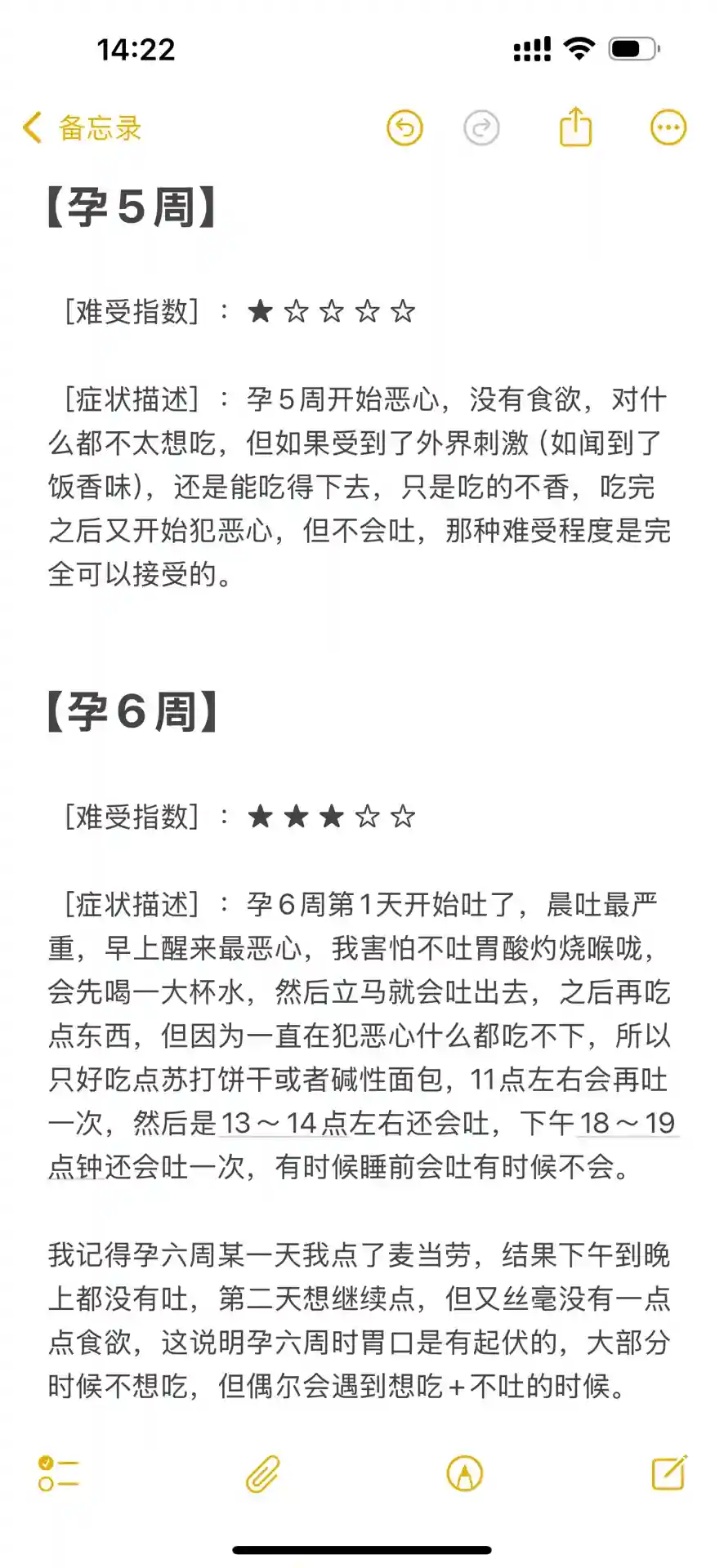The image size is (724, 1568).
Task: Go back to 备忘录 list
Action: 82,128
